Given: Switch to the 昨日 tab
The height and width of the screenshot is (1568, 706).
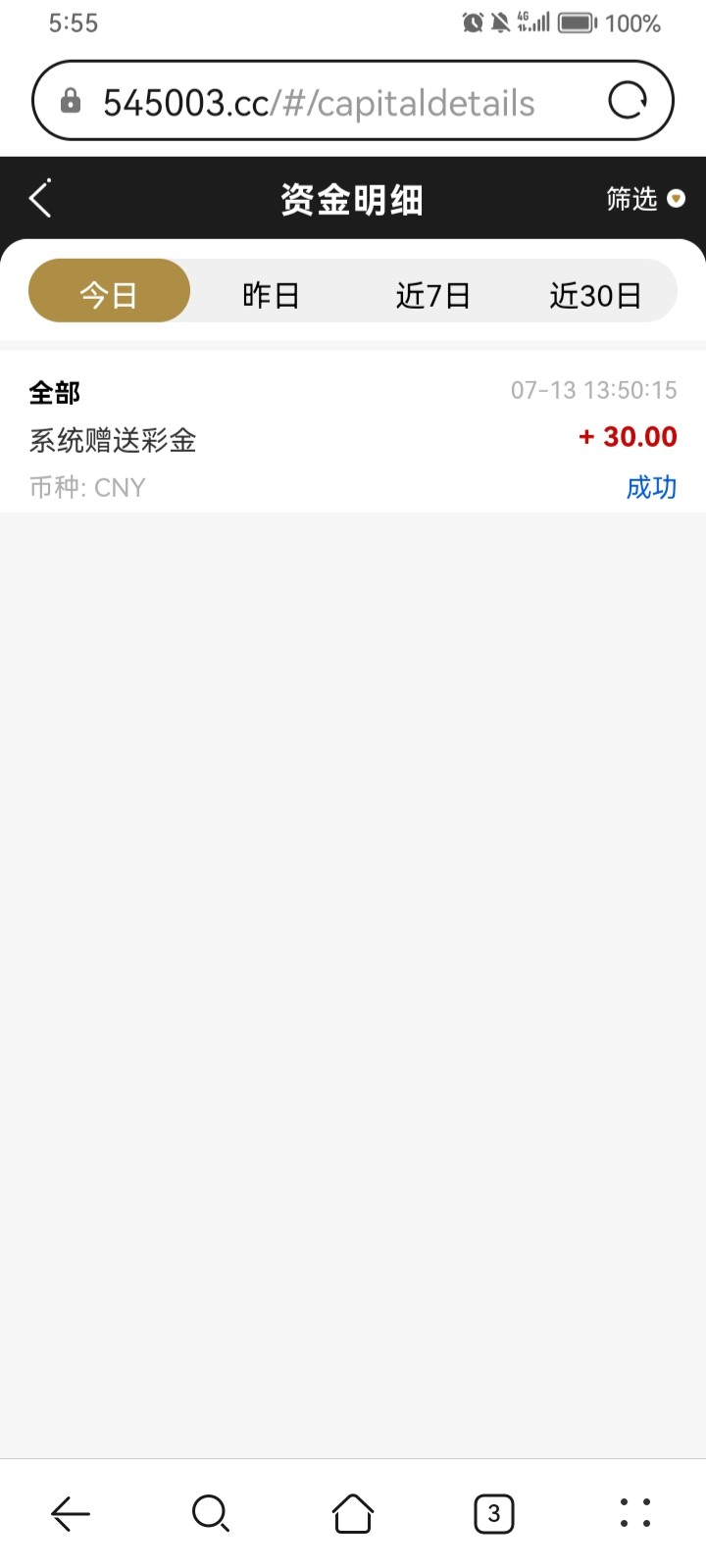Looking at the screenshot, I should pyautogui.click(x=271, y=291).
